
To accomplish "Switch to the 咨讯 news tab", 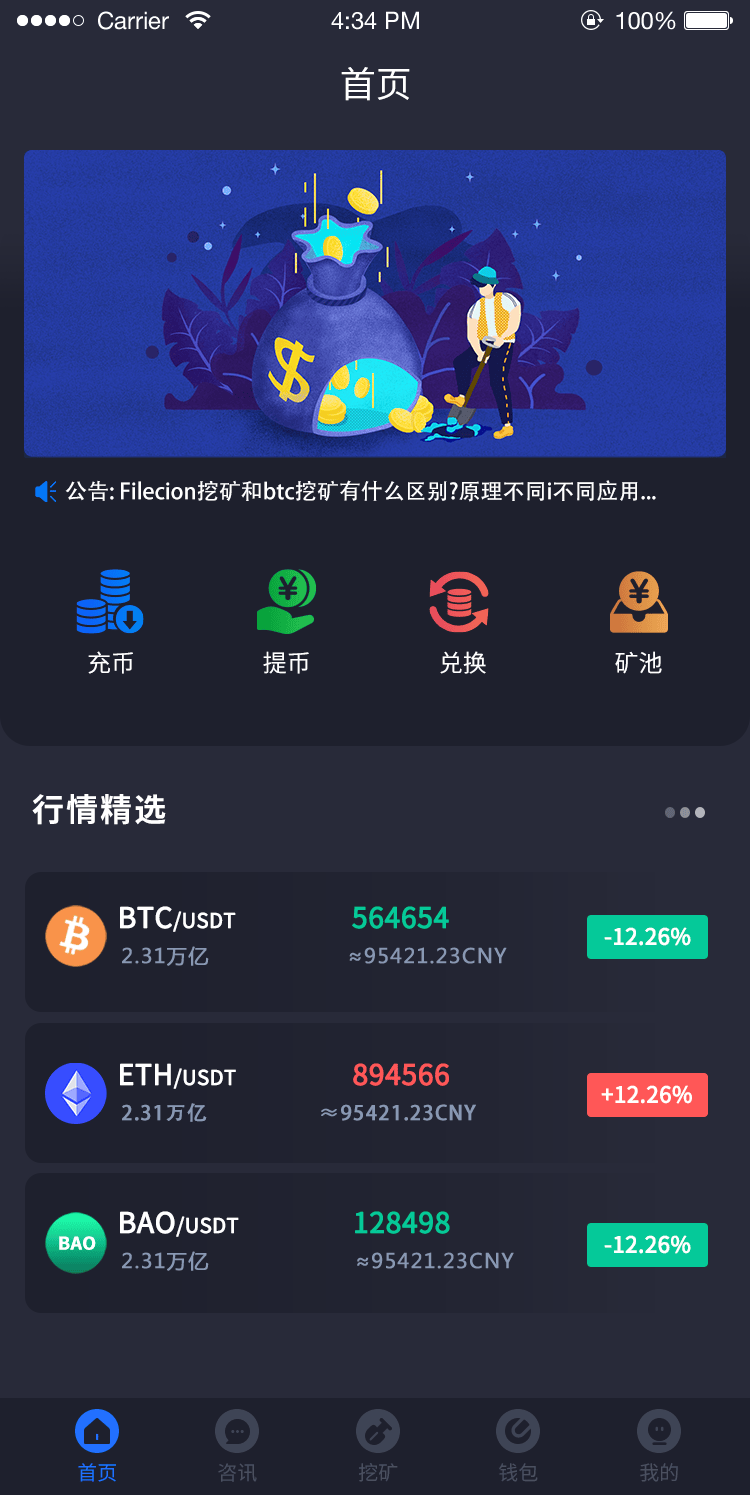I will [237, 1447].
